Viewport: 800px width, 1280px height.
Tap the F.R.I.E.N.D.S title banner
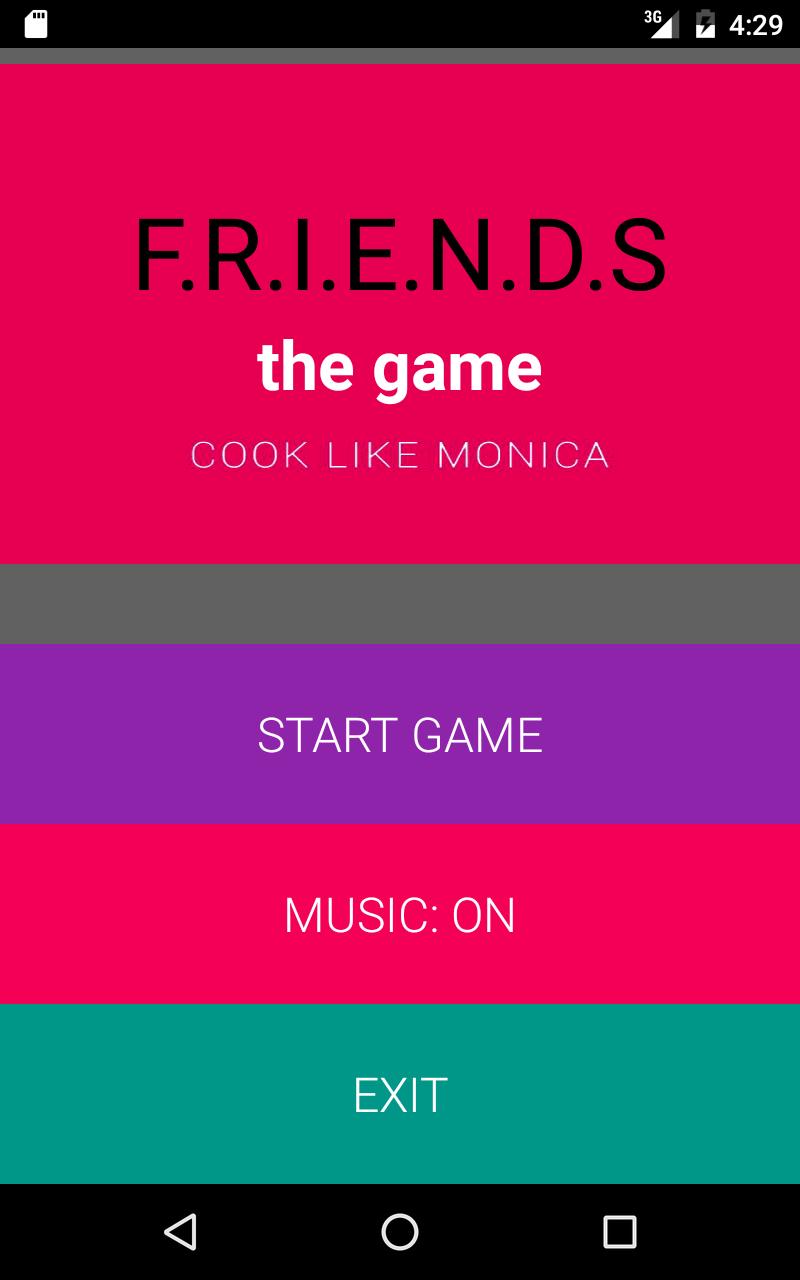click(400, 255)
